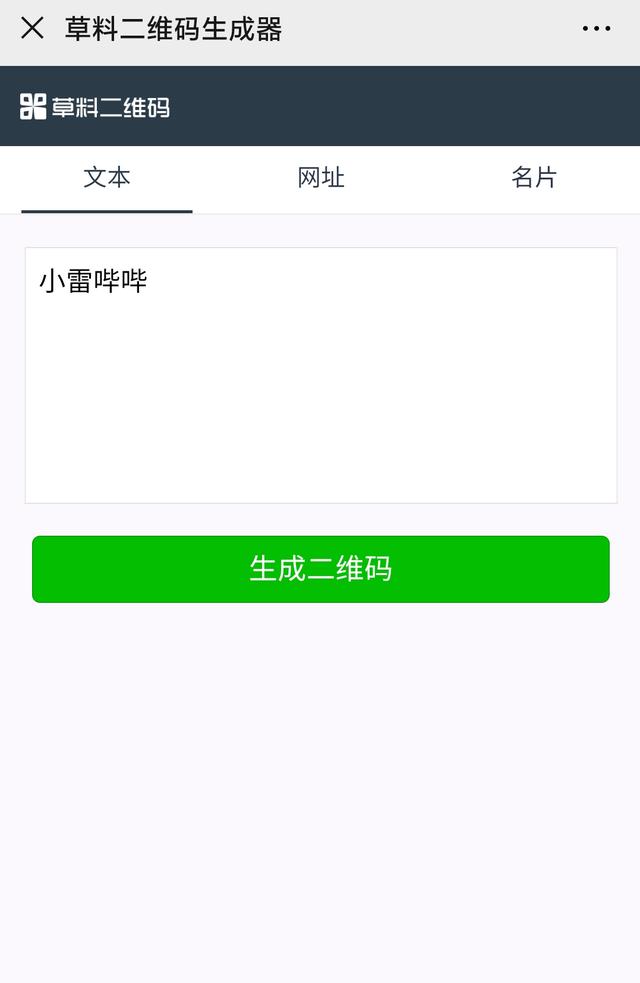The height and width of the screenshot is (983, 640).
Task: Switch to the 名片 tab
Action: point(534,178)
